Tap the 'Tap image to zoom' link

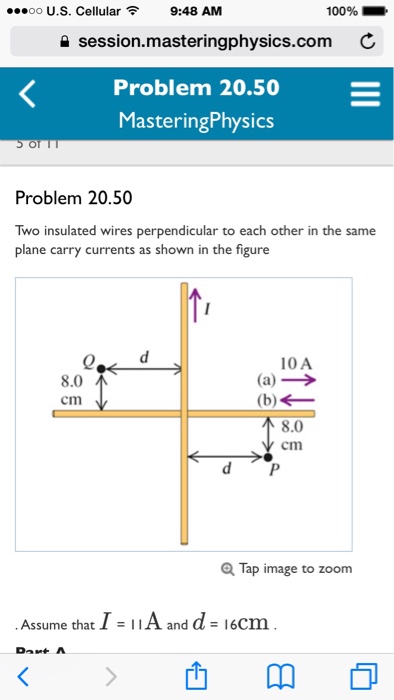click(x=286, y=568)
